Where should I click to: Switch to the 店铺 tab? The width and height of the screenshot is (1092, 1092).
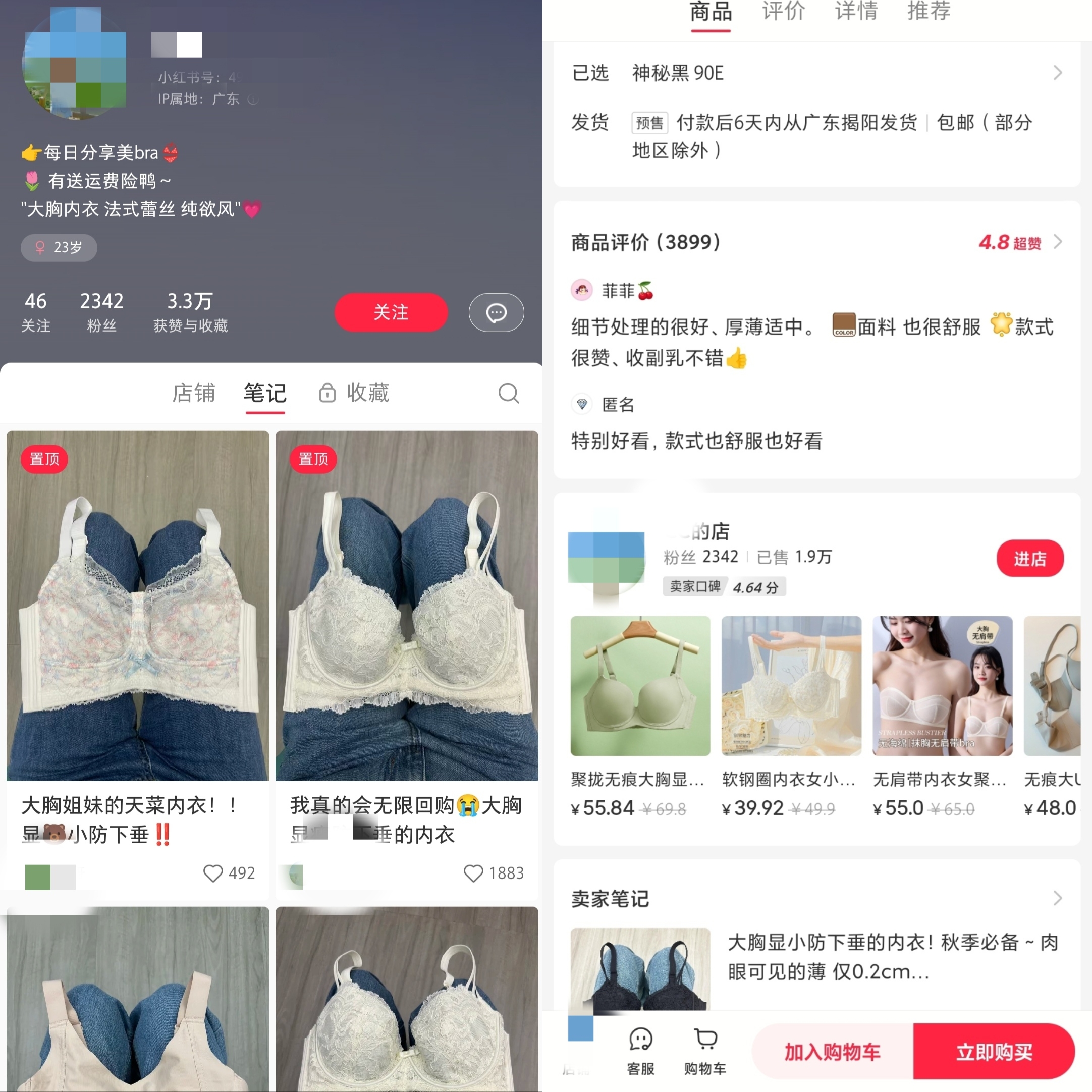[x=193, y=393]
